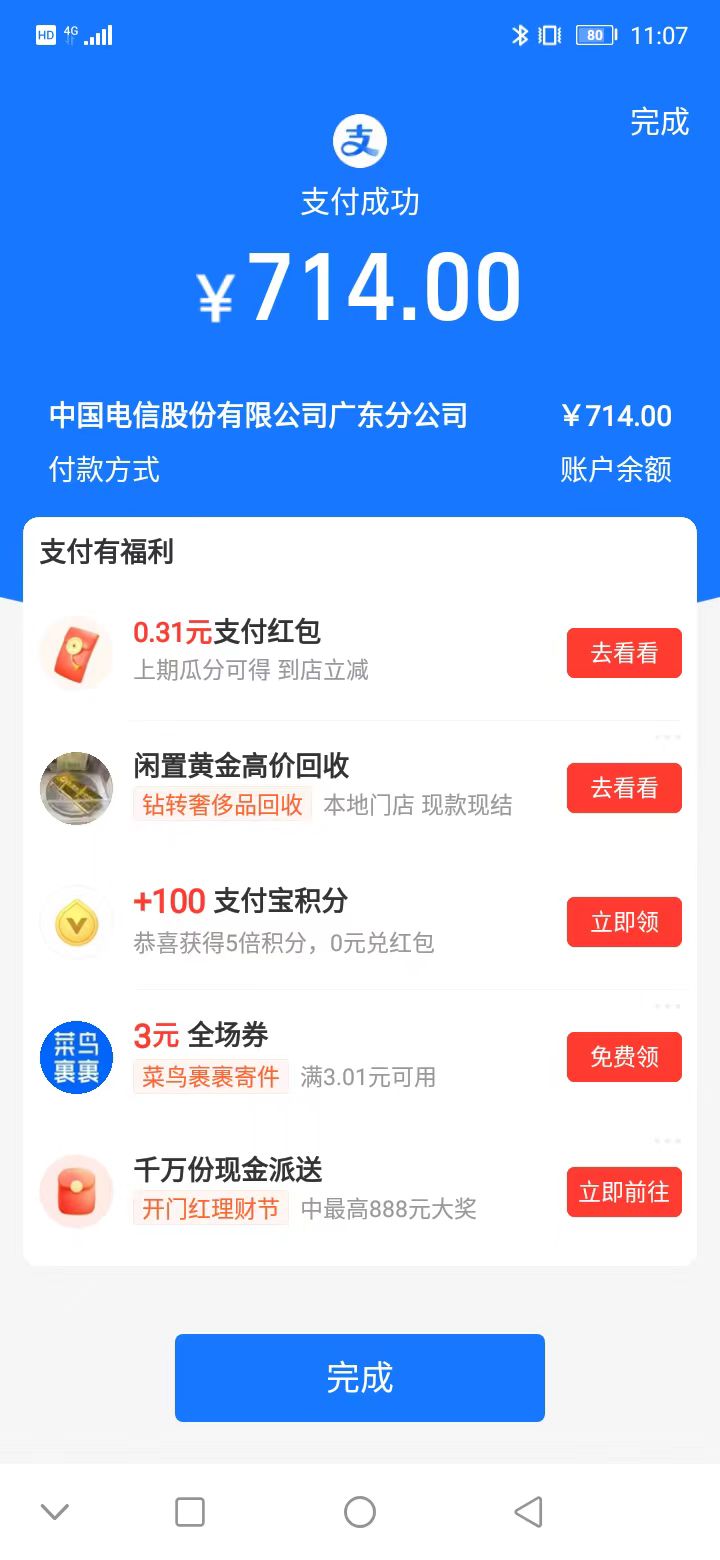Tap 免费领 for 3元全场券

[x=624, y=1057]
